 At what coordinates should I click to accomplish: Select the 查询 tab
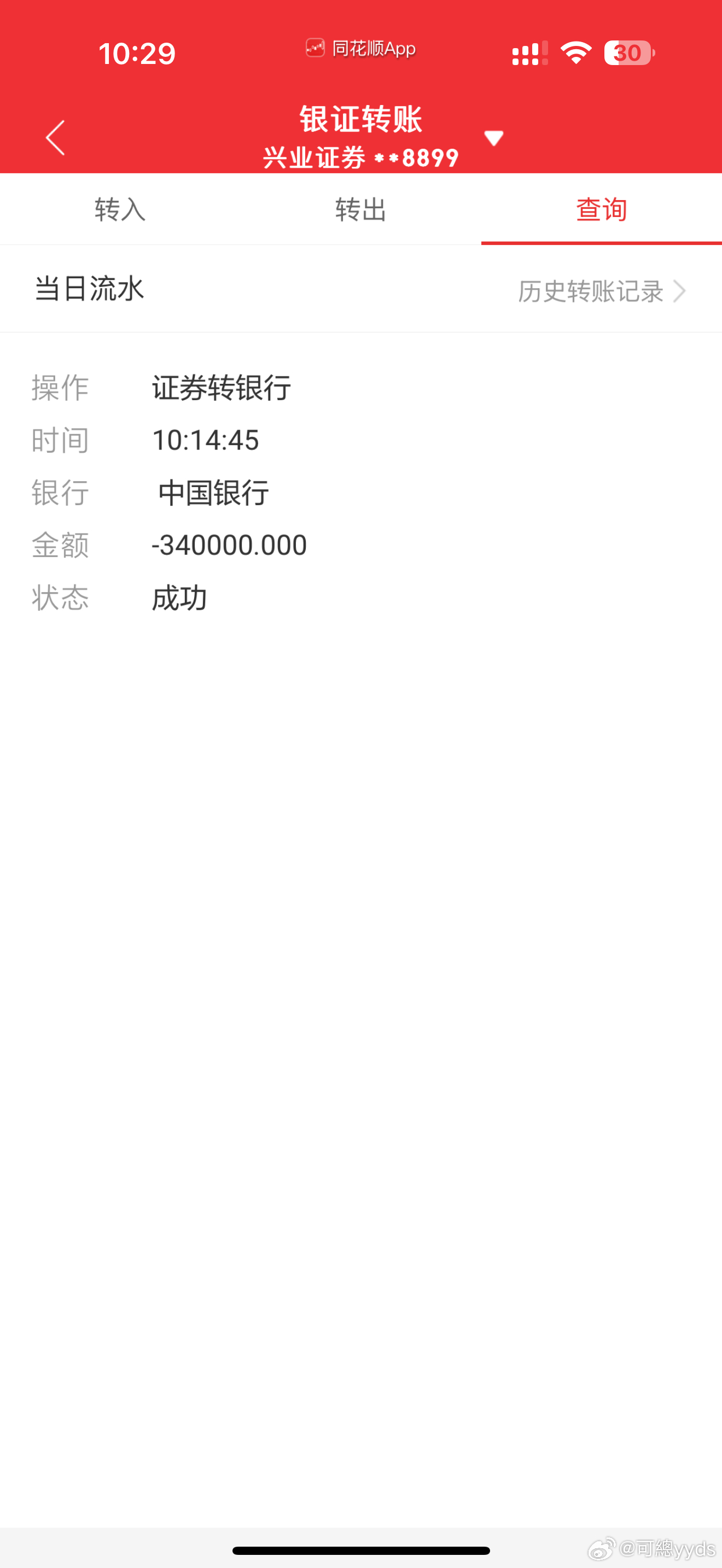click(x=602, y=210)
